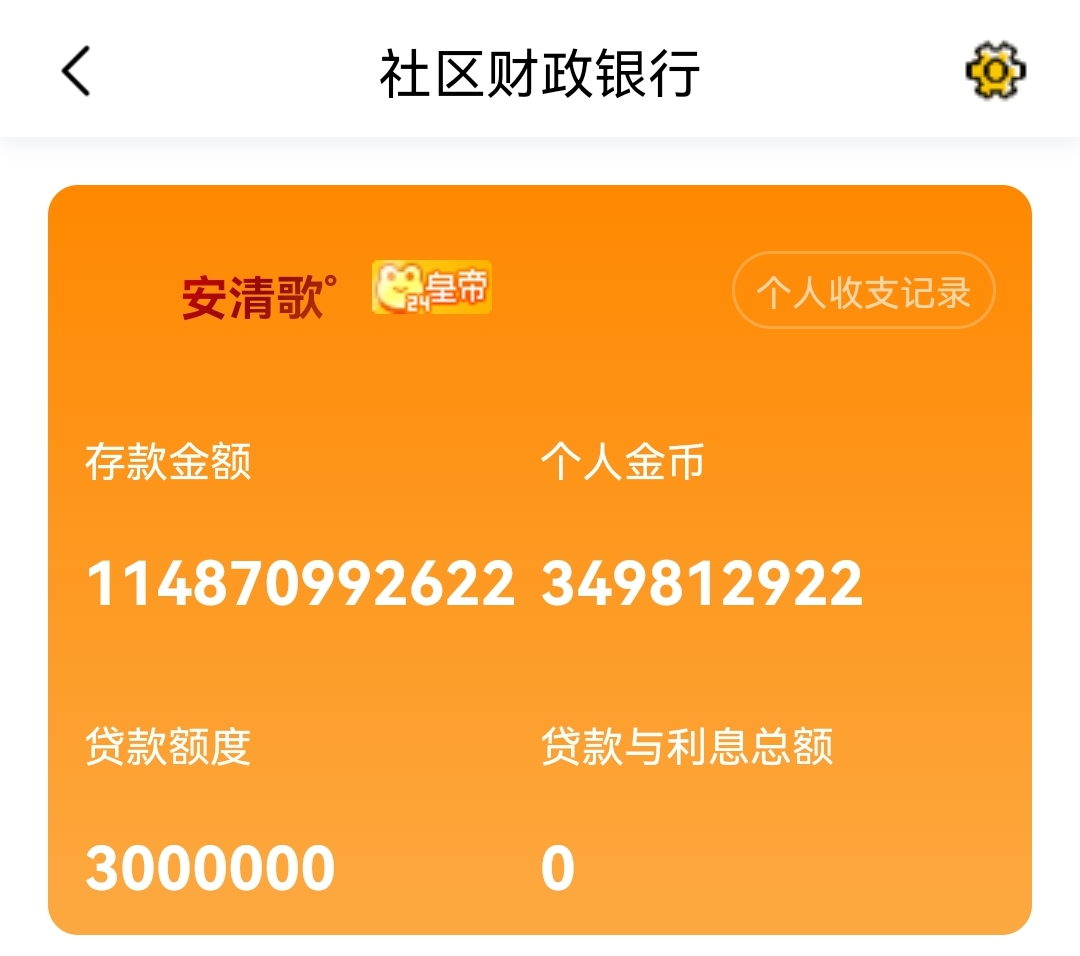1080x956 pixels.
Task: Go back from the community bank page
Action: 76,72
